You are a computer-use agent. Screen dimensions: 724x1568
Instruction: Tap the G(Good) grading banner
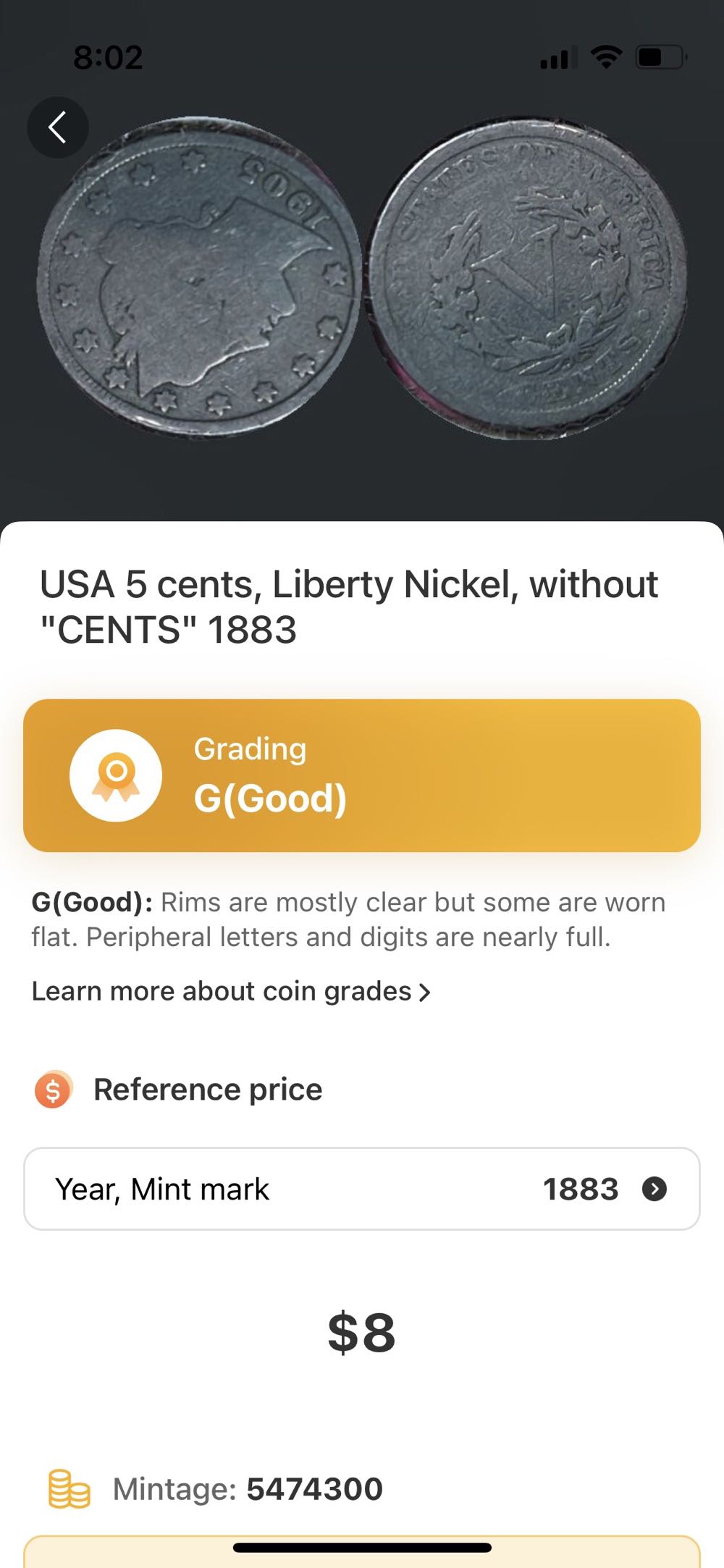(x=362, y=775)
